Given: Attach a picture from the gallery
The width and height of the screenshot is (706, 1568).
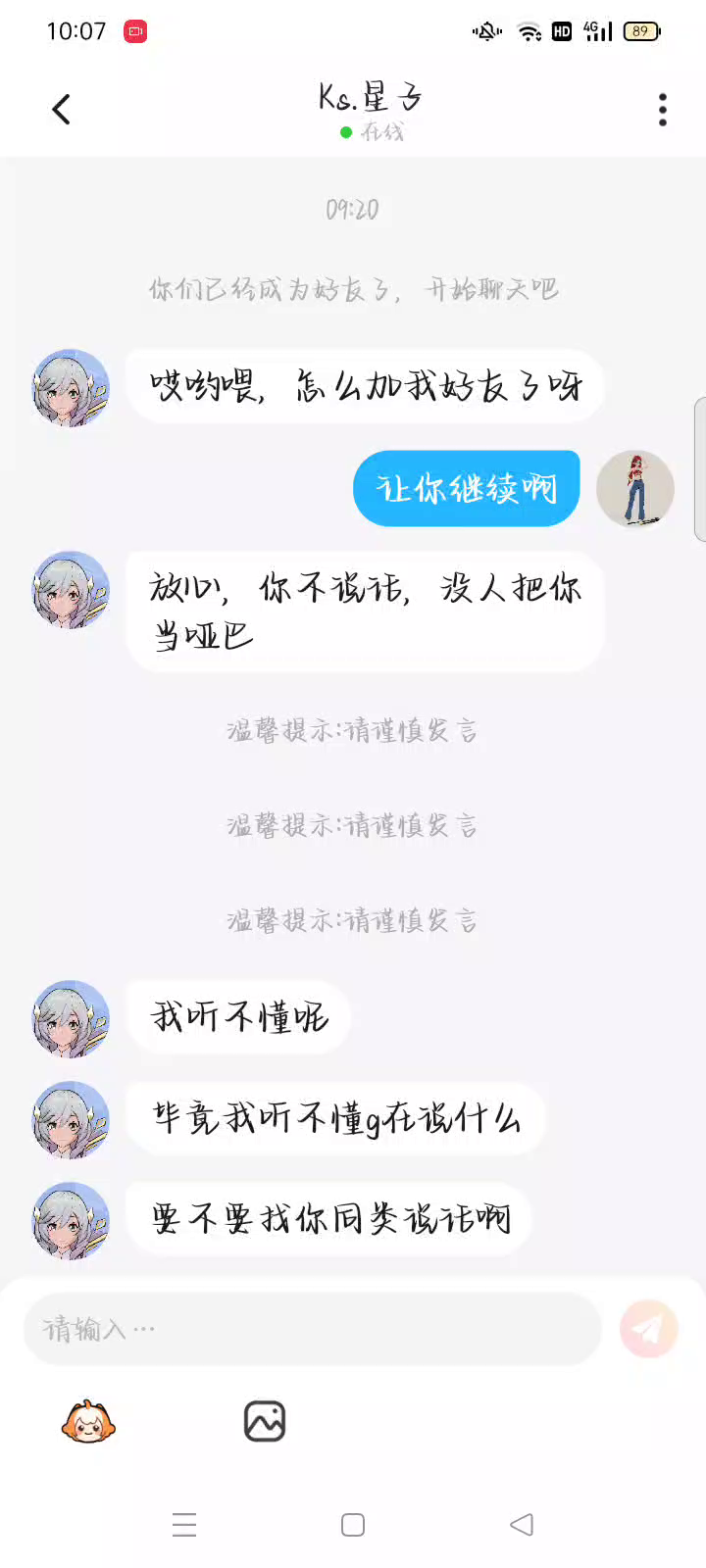Looking at the screenshot, I should pos(264,1421).
